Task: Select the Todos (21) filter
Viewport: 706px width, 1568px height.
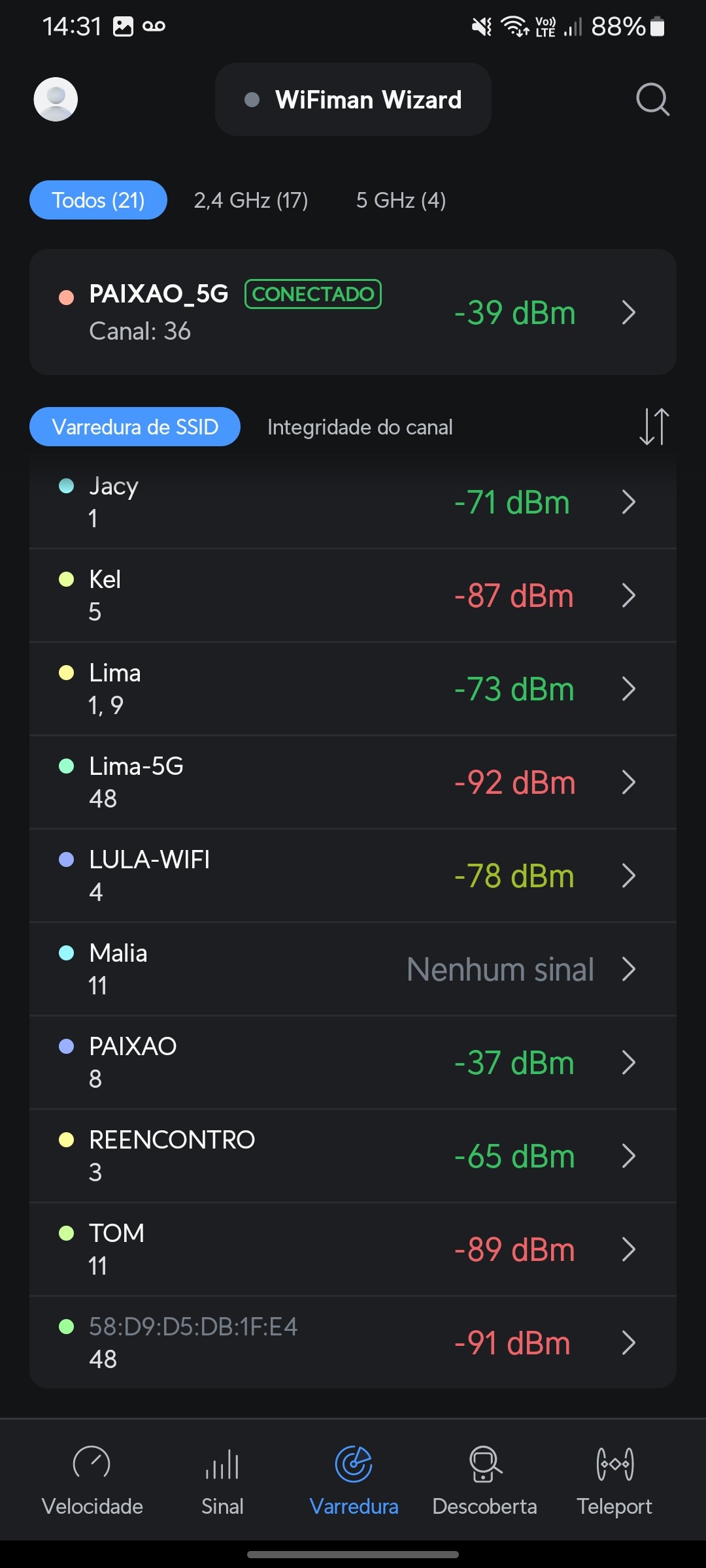Action: coord(98,200)
